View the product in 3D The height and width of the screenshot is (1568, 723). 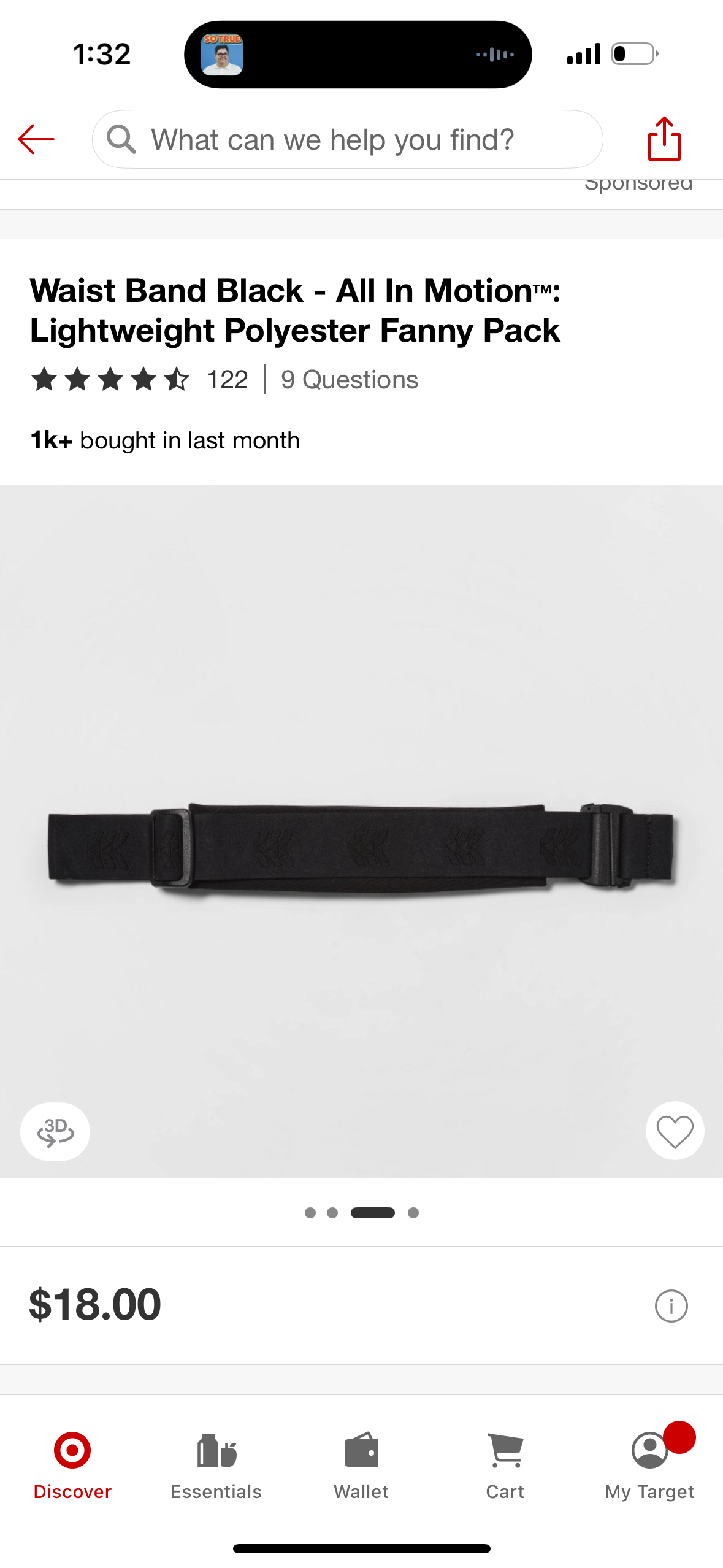55,1131
